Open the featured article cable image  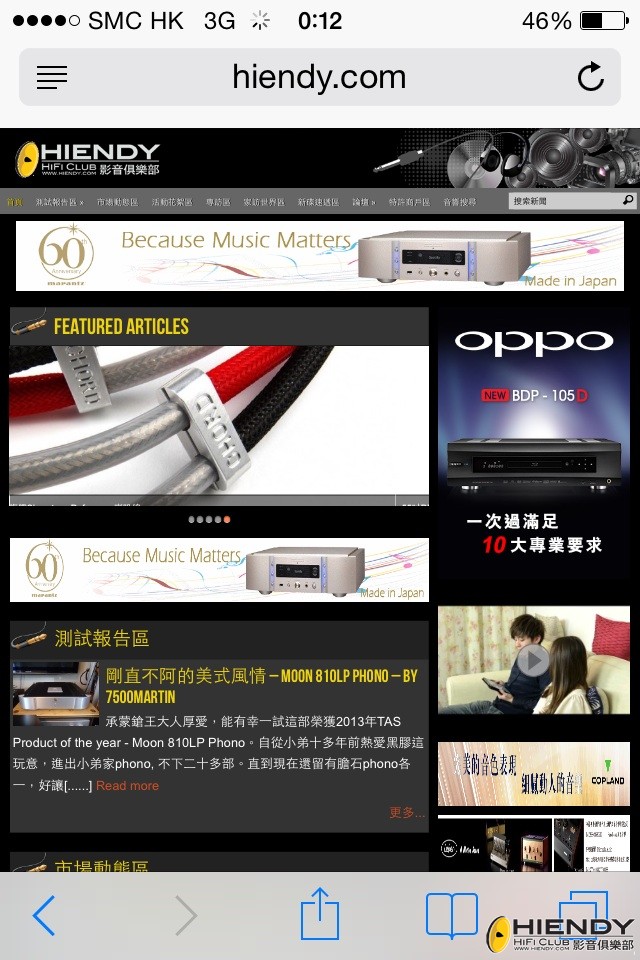pyautogui.click(x=219, y=423)
